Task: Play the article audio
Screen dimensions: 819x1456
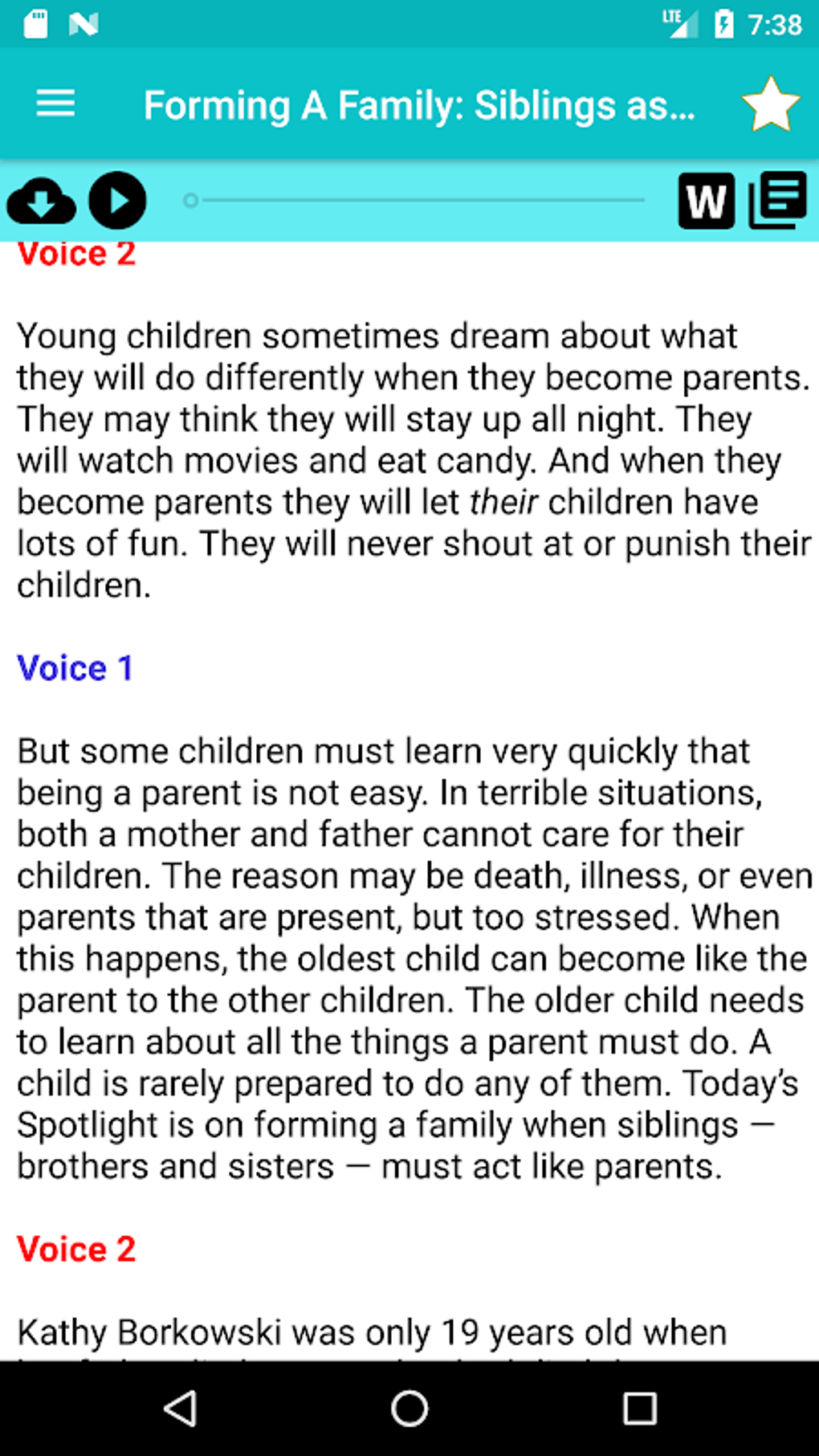Action: [117, 201]
